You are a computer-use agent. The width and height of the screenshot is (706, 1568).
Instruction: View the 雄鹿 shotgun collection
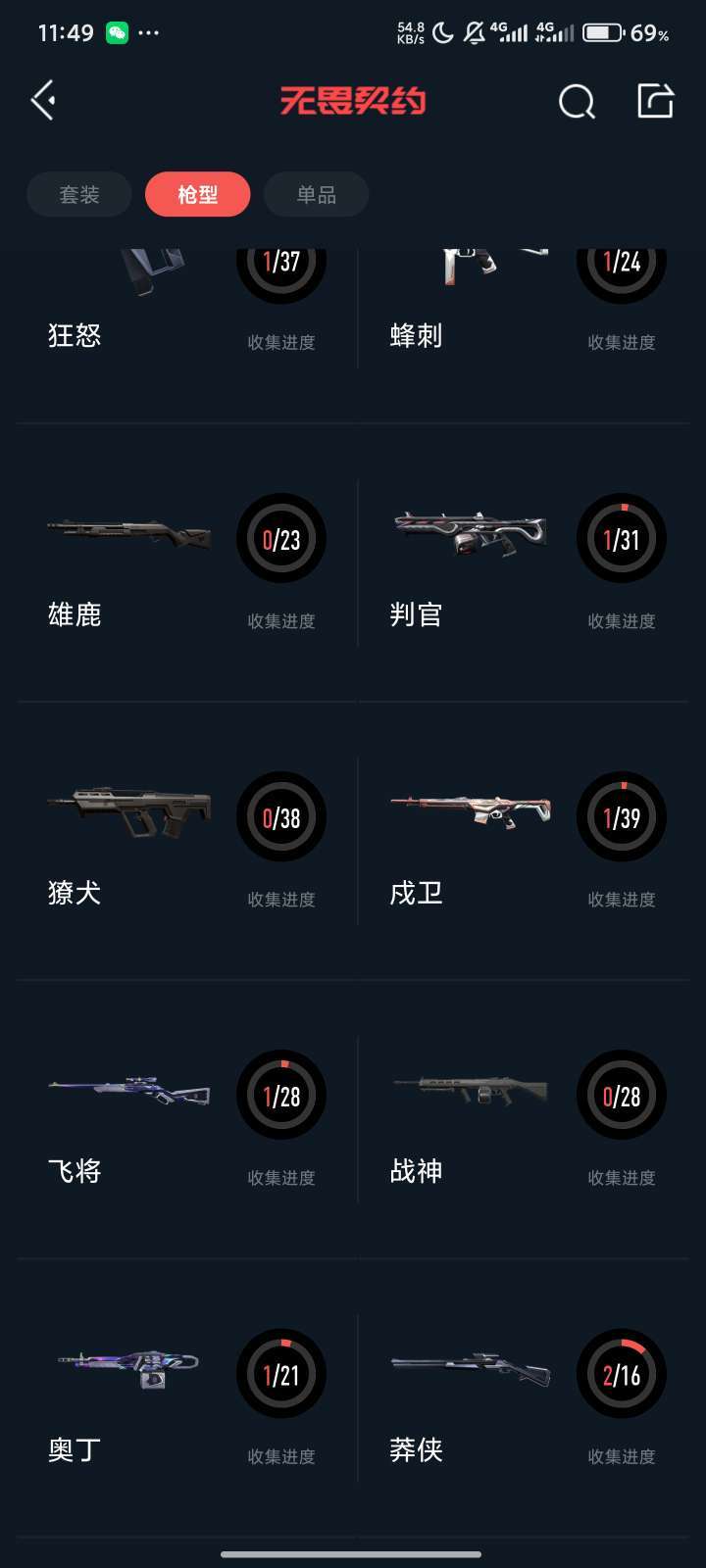(186, 563)
